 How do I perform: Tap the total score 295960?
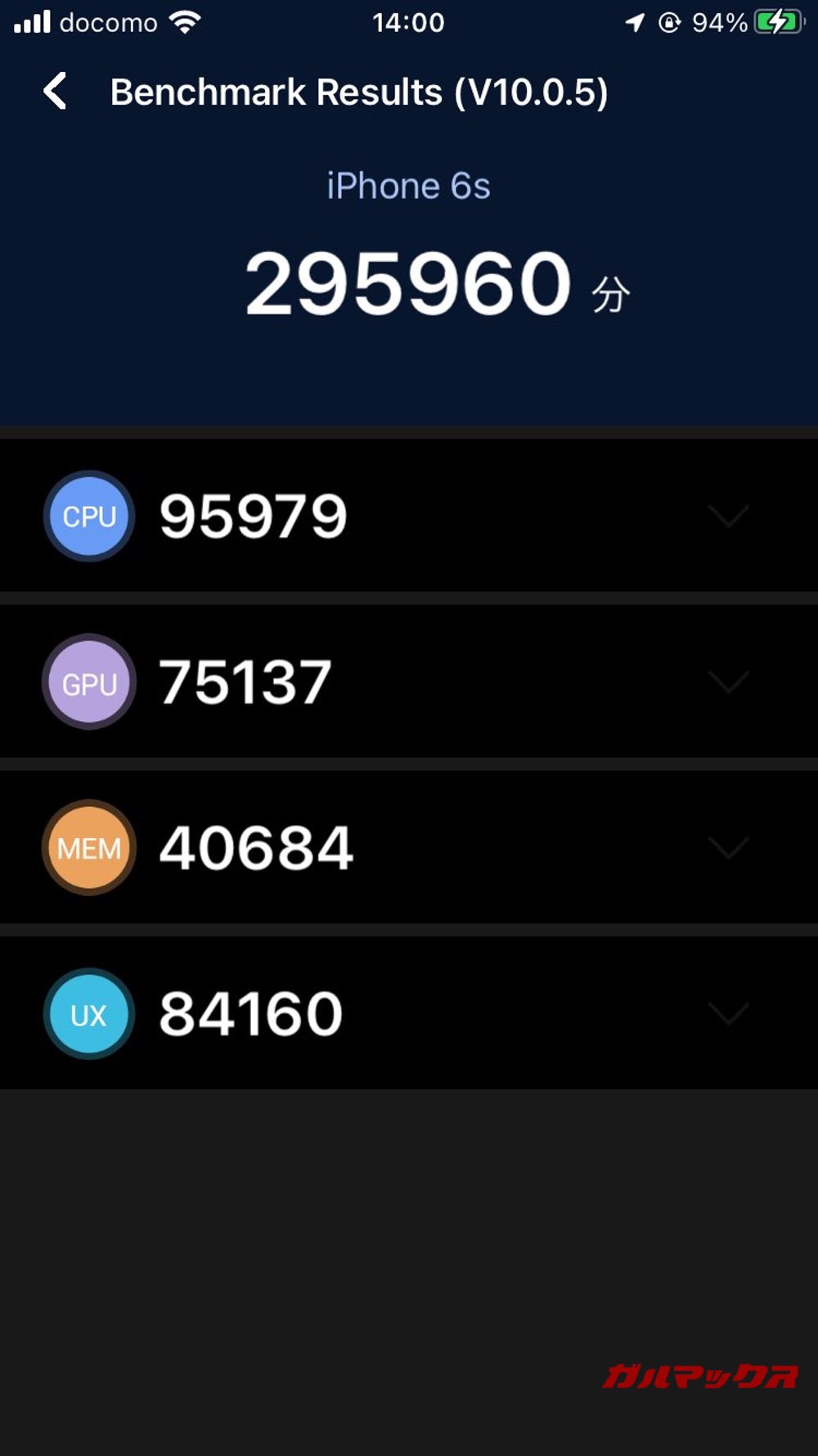[409, 282]
